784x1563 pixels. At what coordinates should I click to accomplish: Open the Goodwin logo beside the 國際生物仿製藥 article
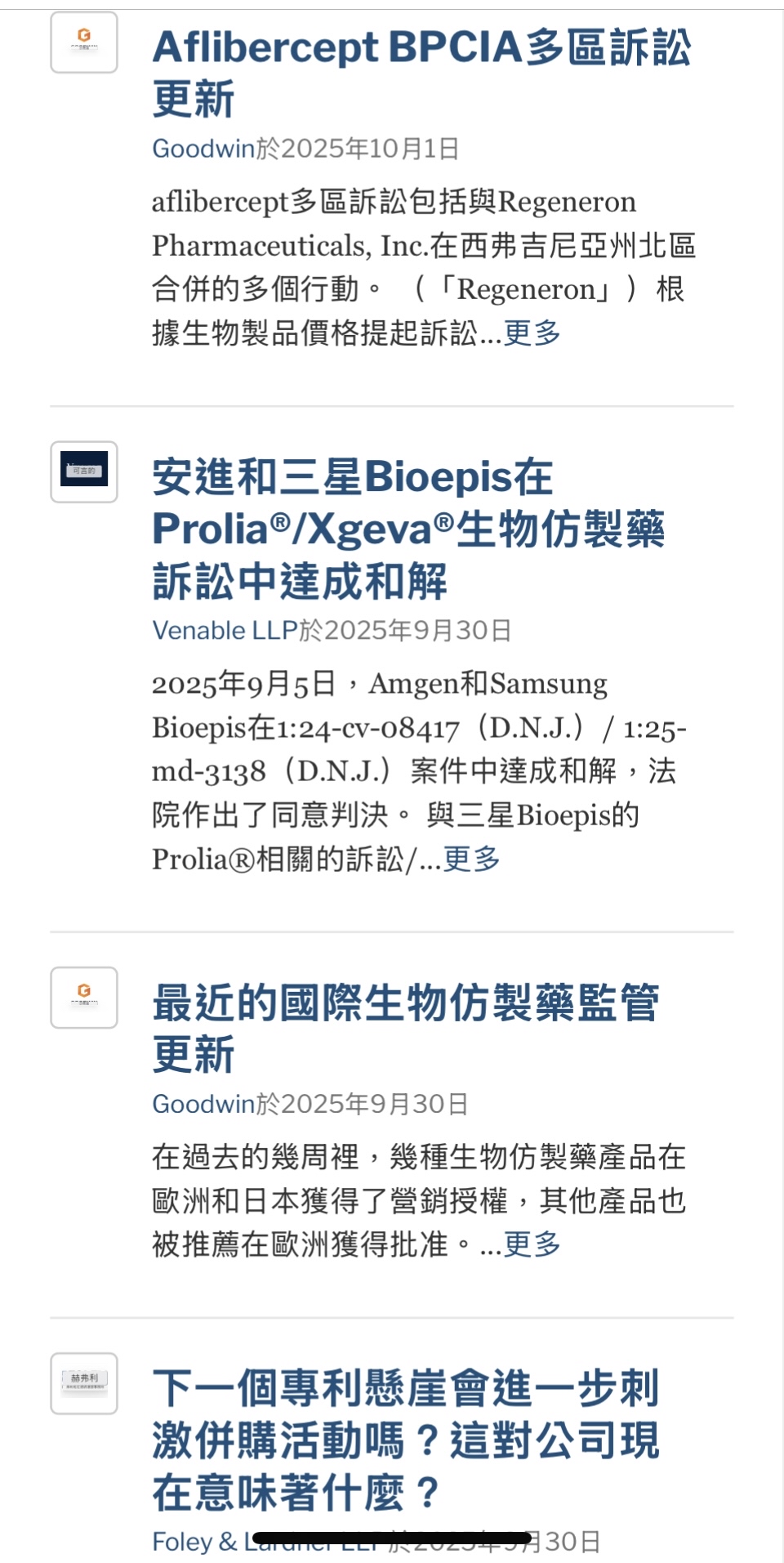(x=84, y=997)
